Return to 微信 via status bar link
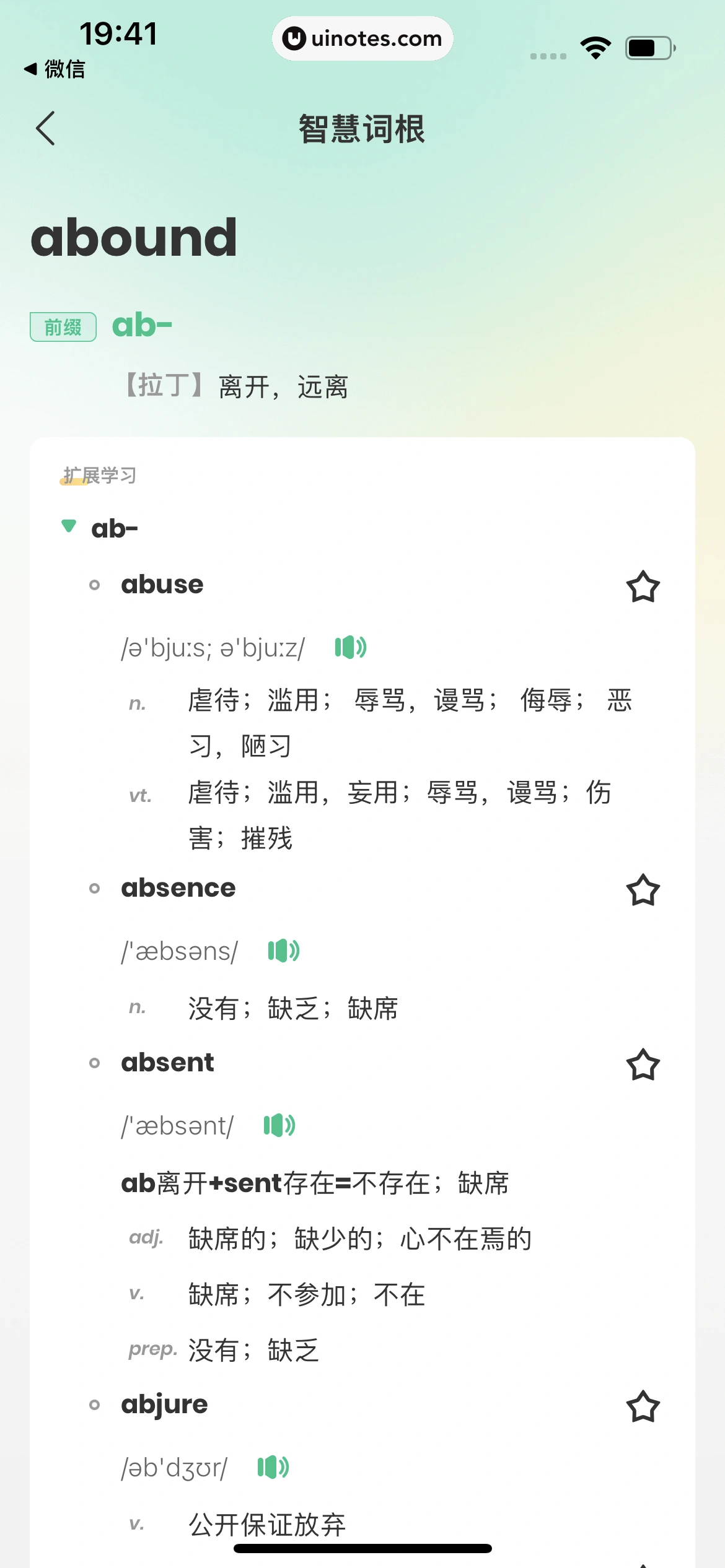Viewport: 725px width, 1568px height. click(x=55, y=69)
